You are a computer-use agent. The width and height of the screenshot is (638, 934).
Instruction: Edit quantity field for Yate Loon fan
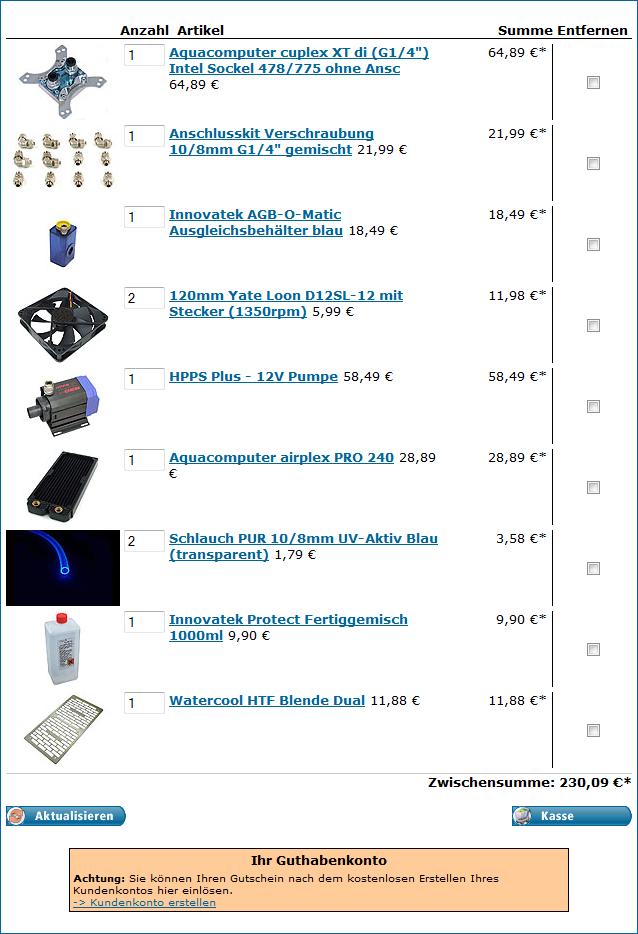pos(144,298)
